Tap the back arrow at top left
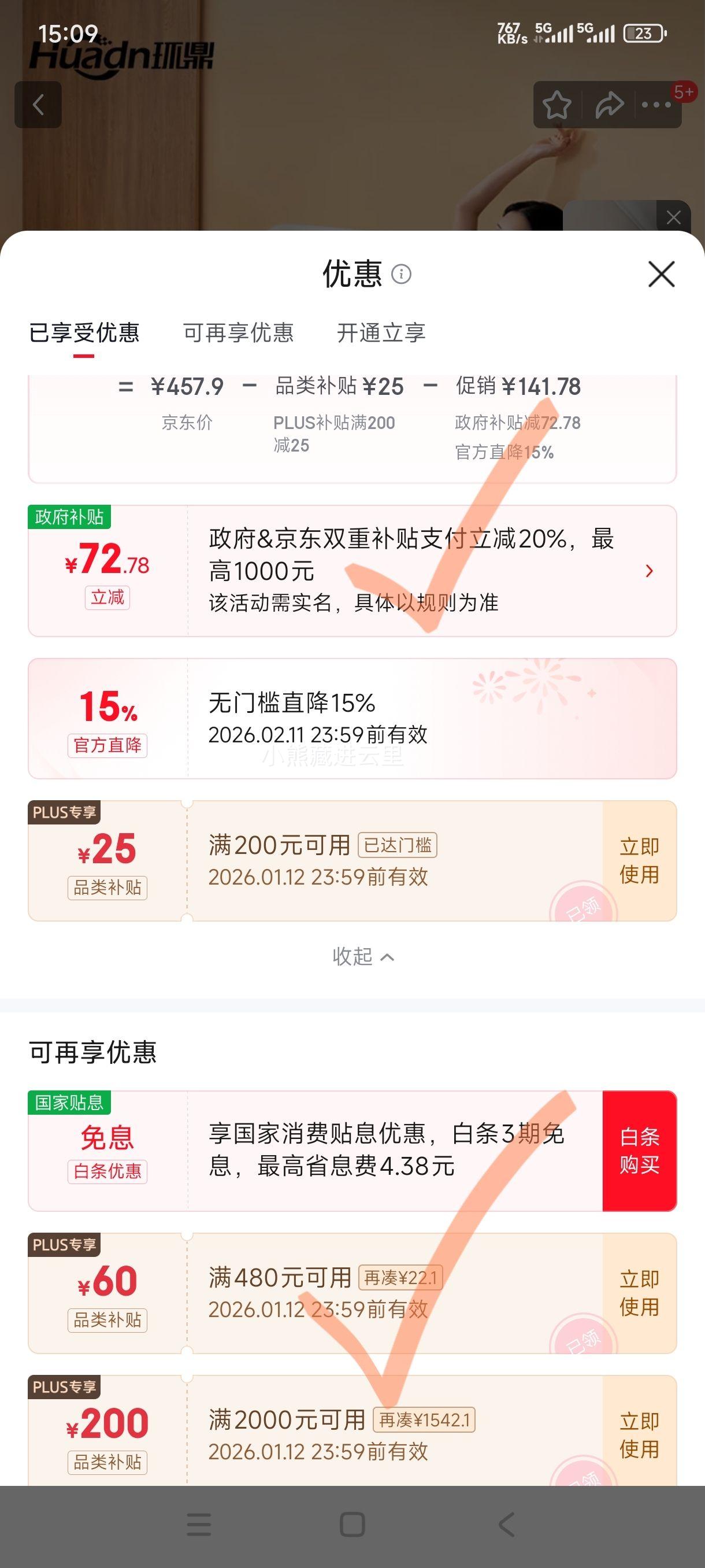Image resolution: width=705 pixels, height=1568 pixels. [39, 105]
